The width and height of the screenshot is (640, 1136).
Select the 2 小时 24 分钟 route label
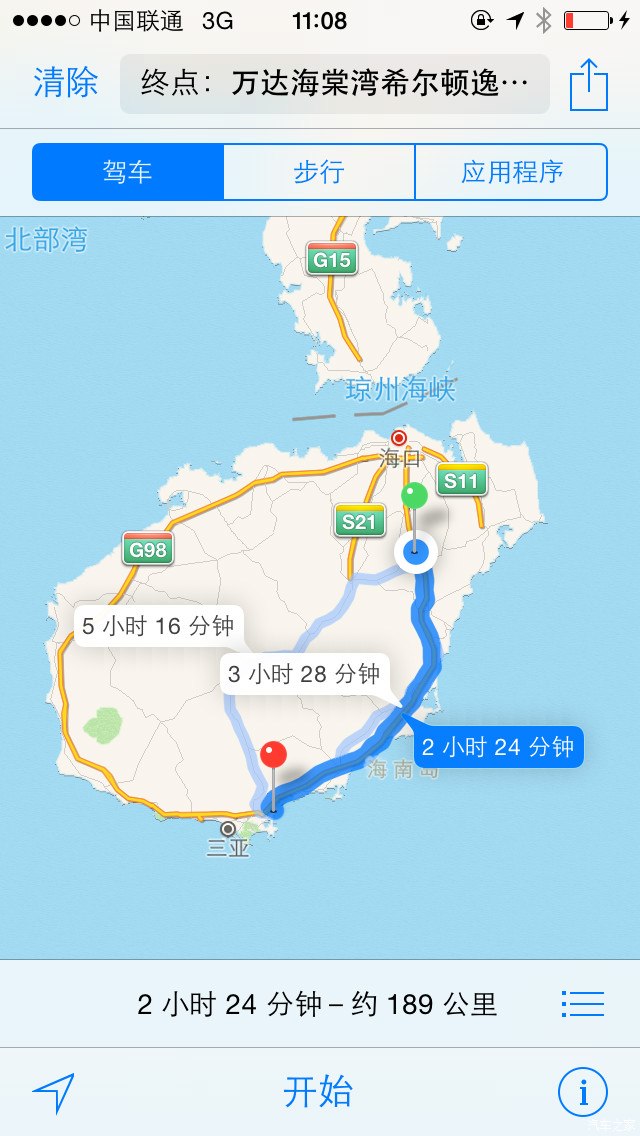click(497, 747)
